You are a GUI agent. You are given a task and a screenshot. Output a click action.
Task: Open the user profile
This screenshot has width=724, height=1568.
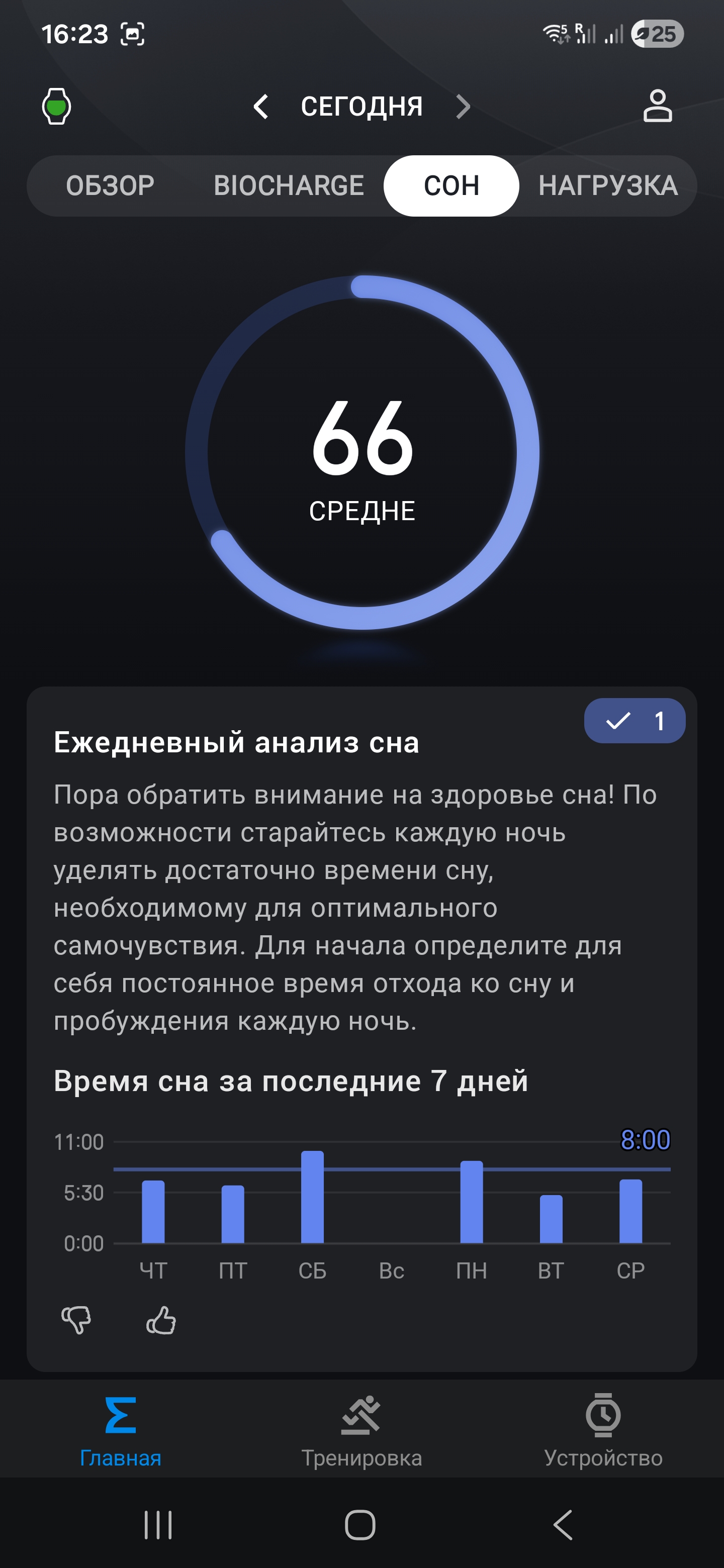(657, 106)
